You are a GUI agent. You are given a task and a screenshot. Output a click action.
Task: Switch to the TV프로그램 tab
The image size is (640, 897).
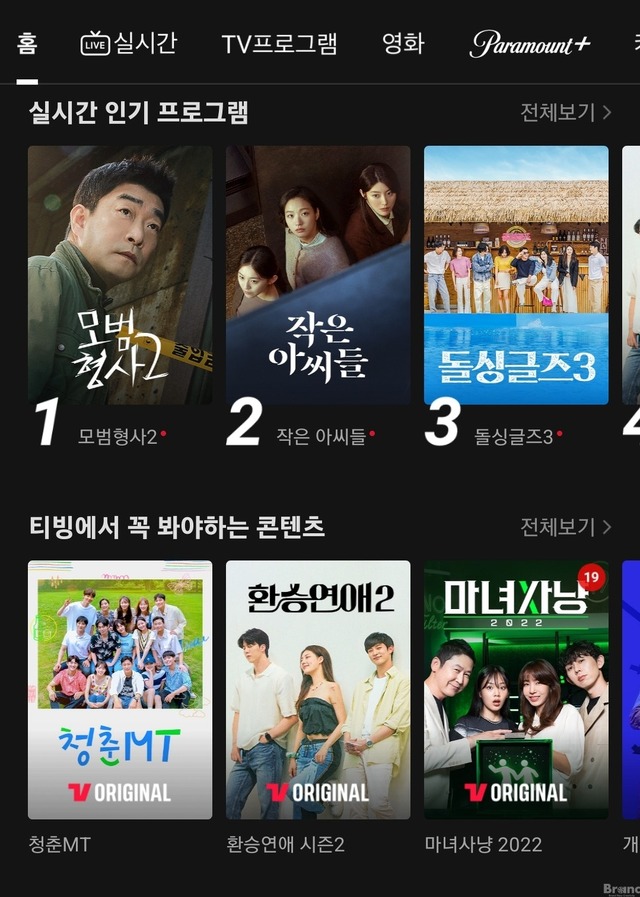[279, 44]
